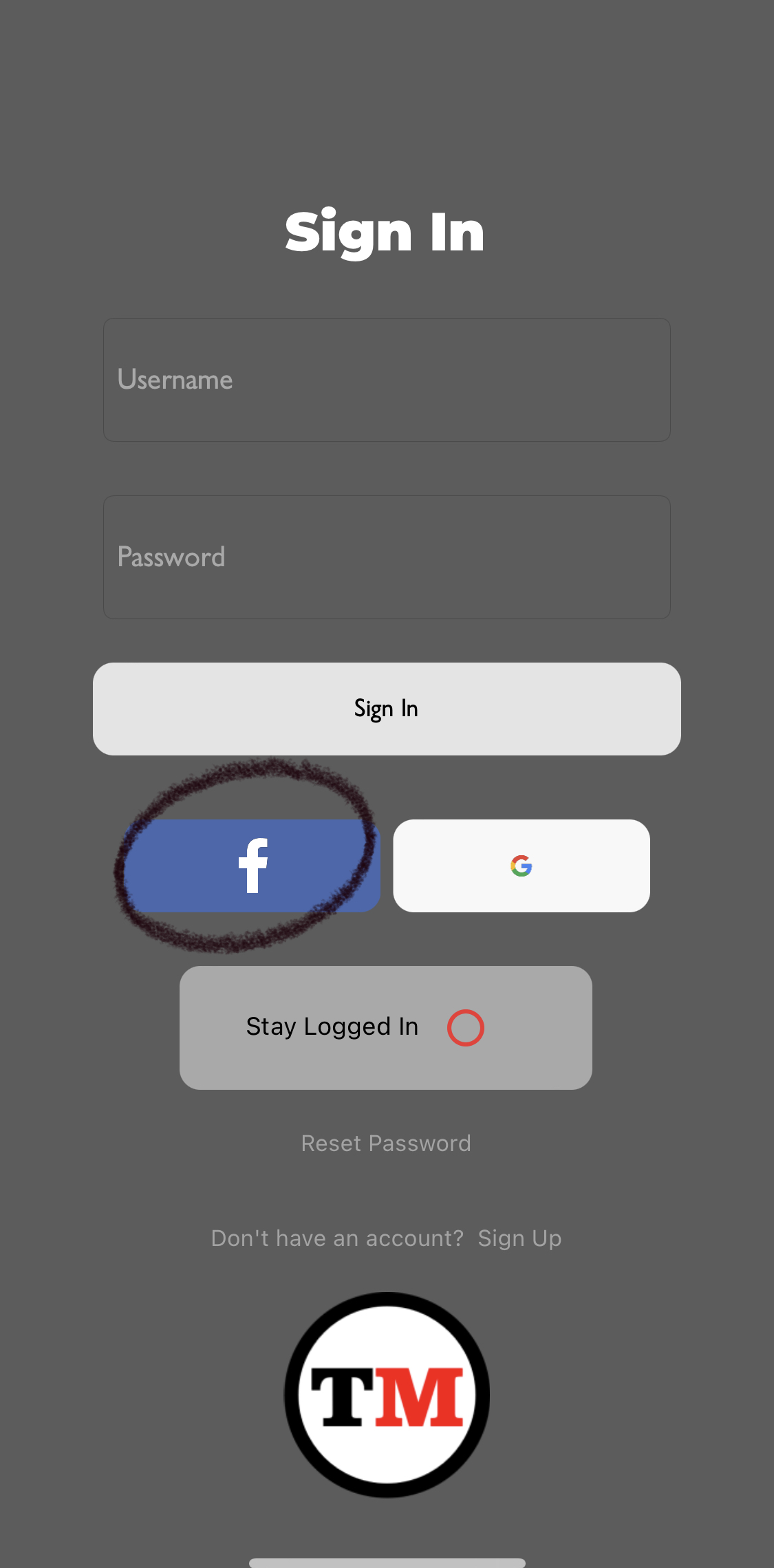
Task: Select the multicolored Google "G" icon
Action: [x=521, y=866]
